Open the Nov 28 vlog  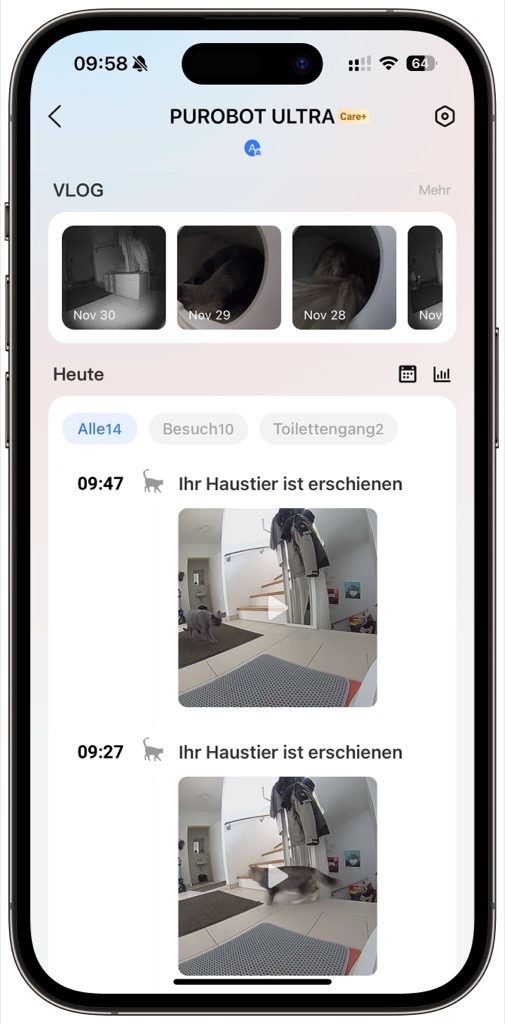point(344,278)
